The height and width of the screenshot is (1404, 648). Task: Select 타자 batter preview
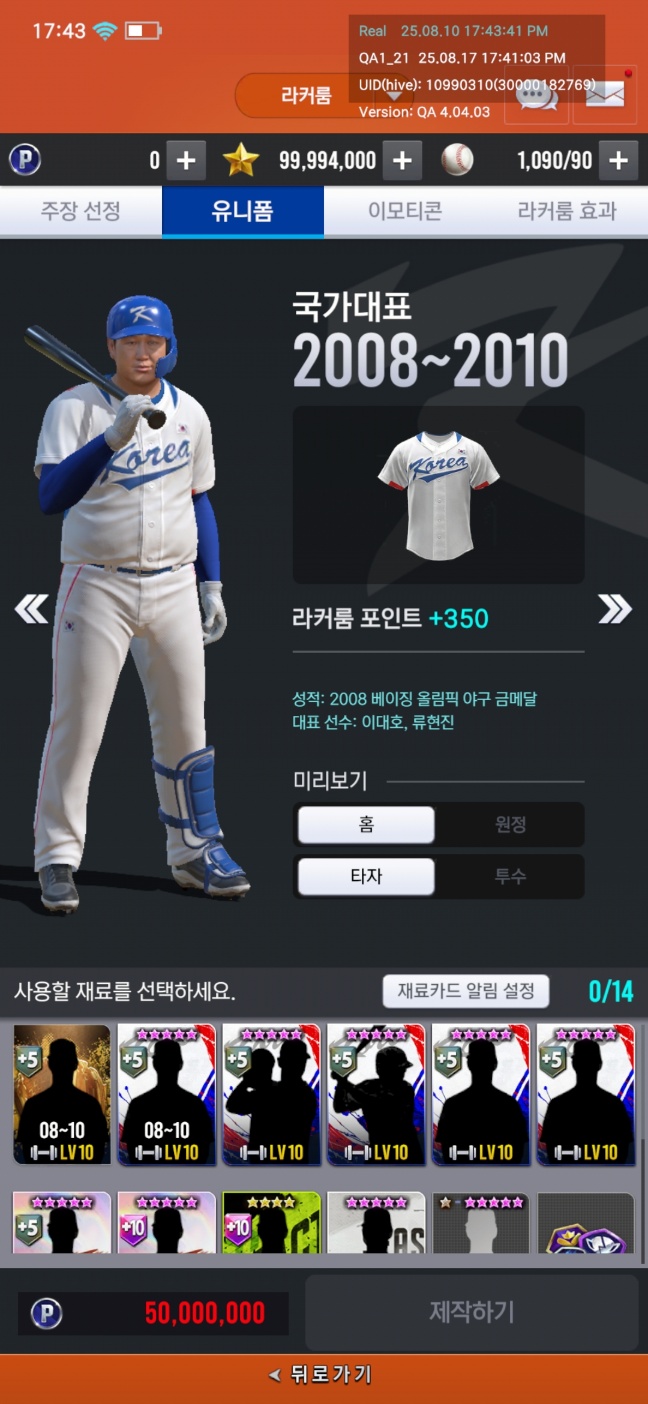[366, 876]
